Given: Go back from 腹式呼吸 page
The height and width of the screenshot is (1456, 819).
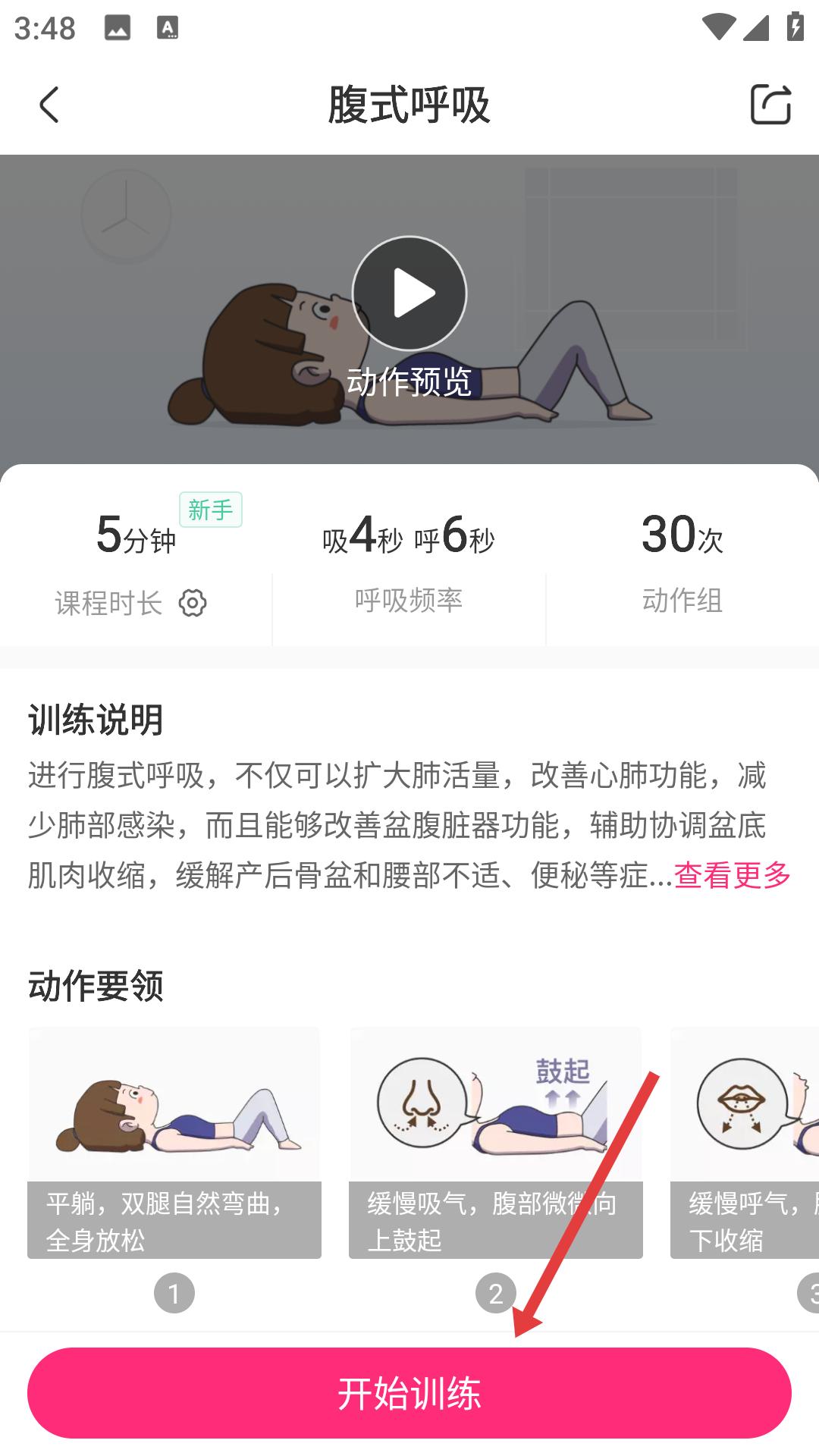Looking at the screenshot, I should (49, 105).
